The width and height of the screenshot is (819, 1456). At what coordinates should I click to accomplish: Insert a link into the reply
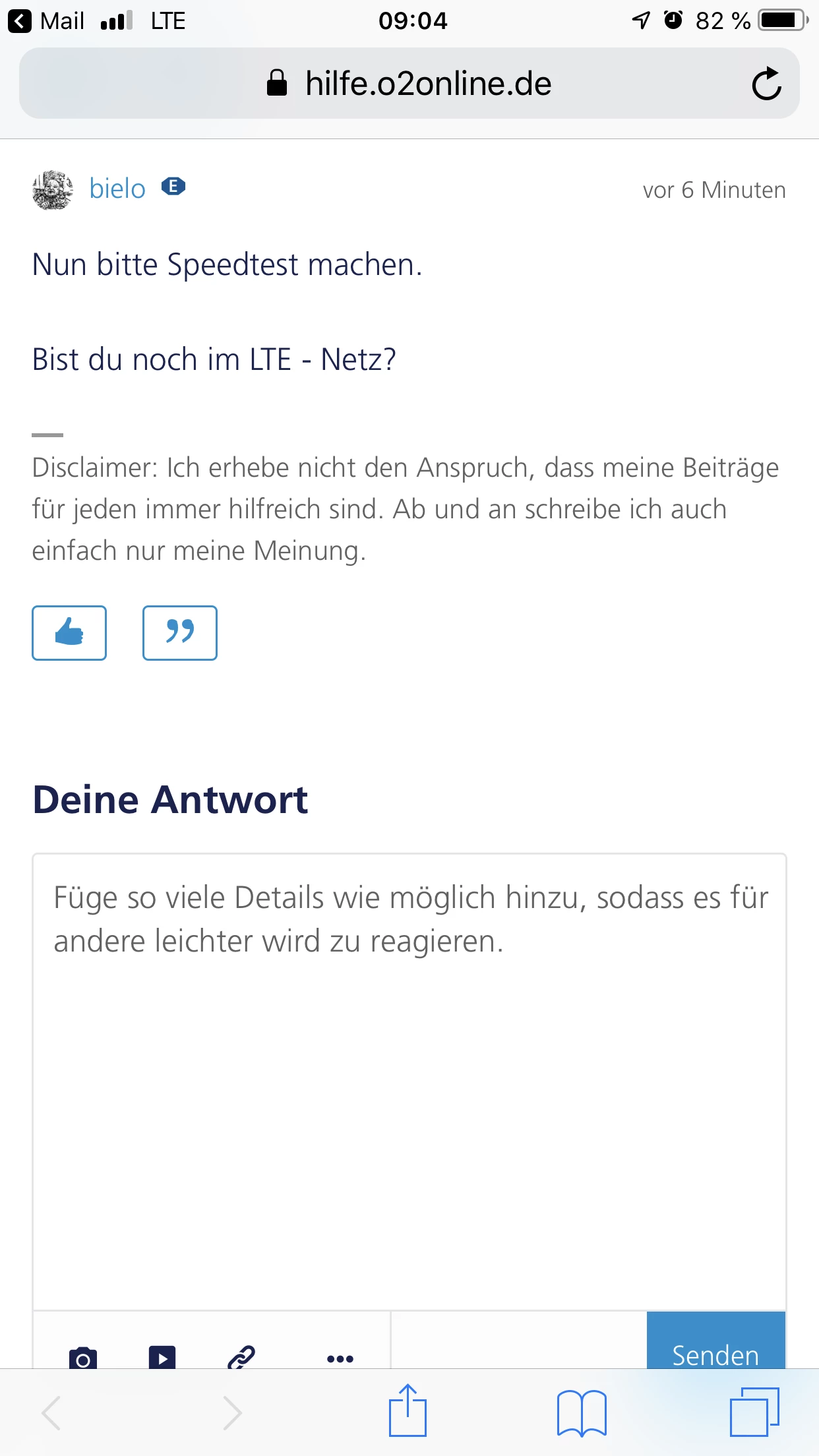pyautogui.click(x=241, y=1357)
